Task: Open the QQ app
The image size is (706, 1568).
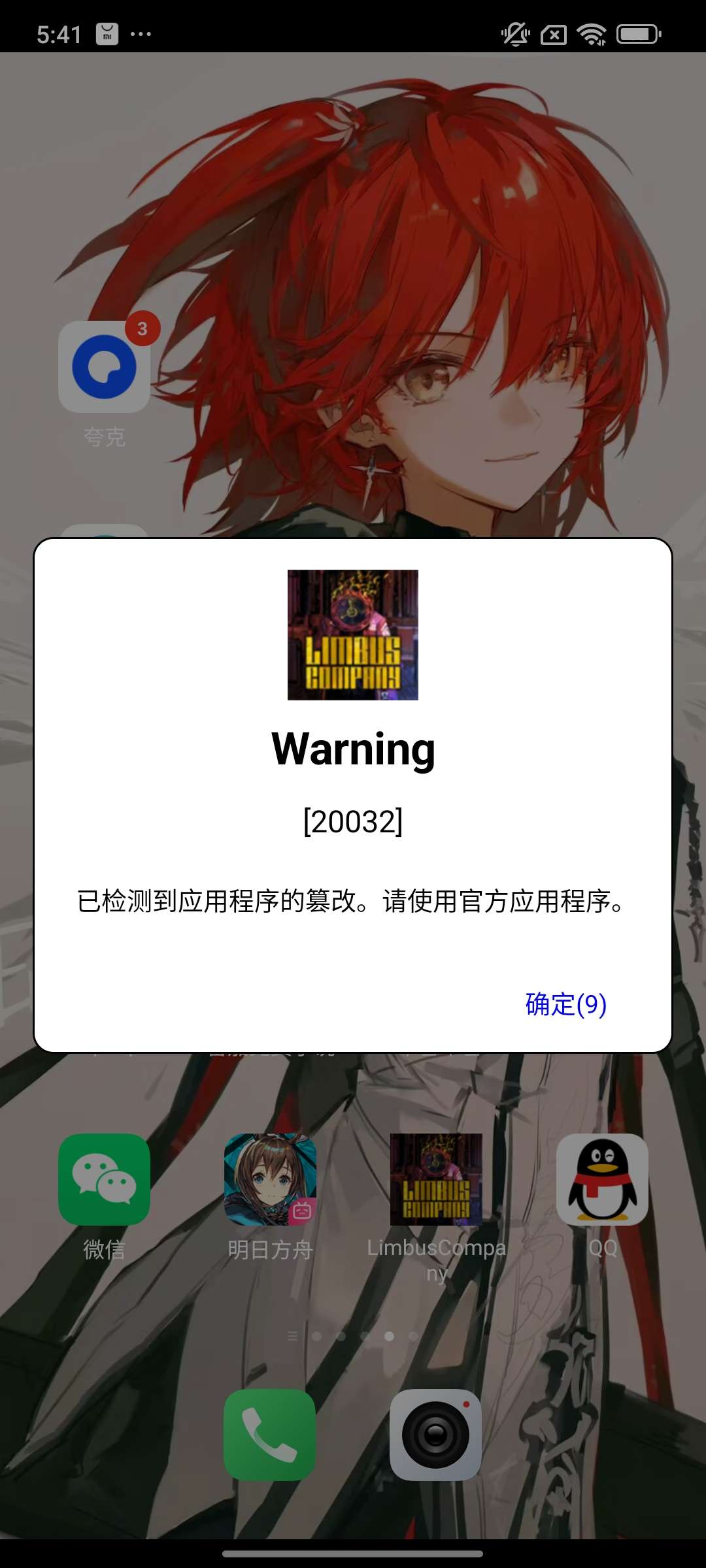Action: click(x=602, y=1179)
